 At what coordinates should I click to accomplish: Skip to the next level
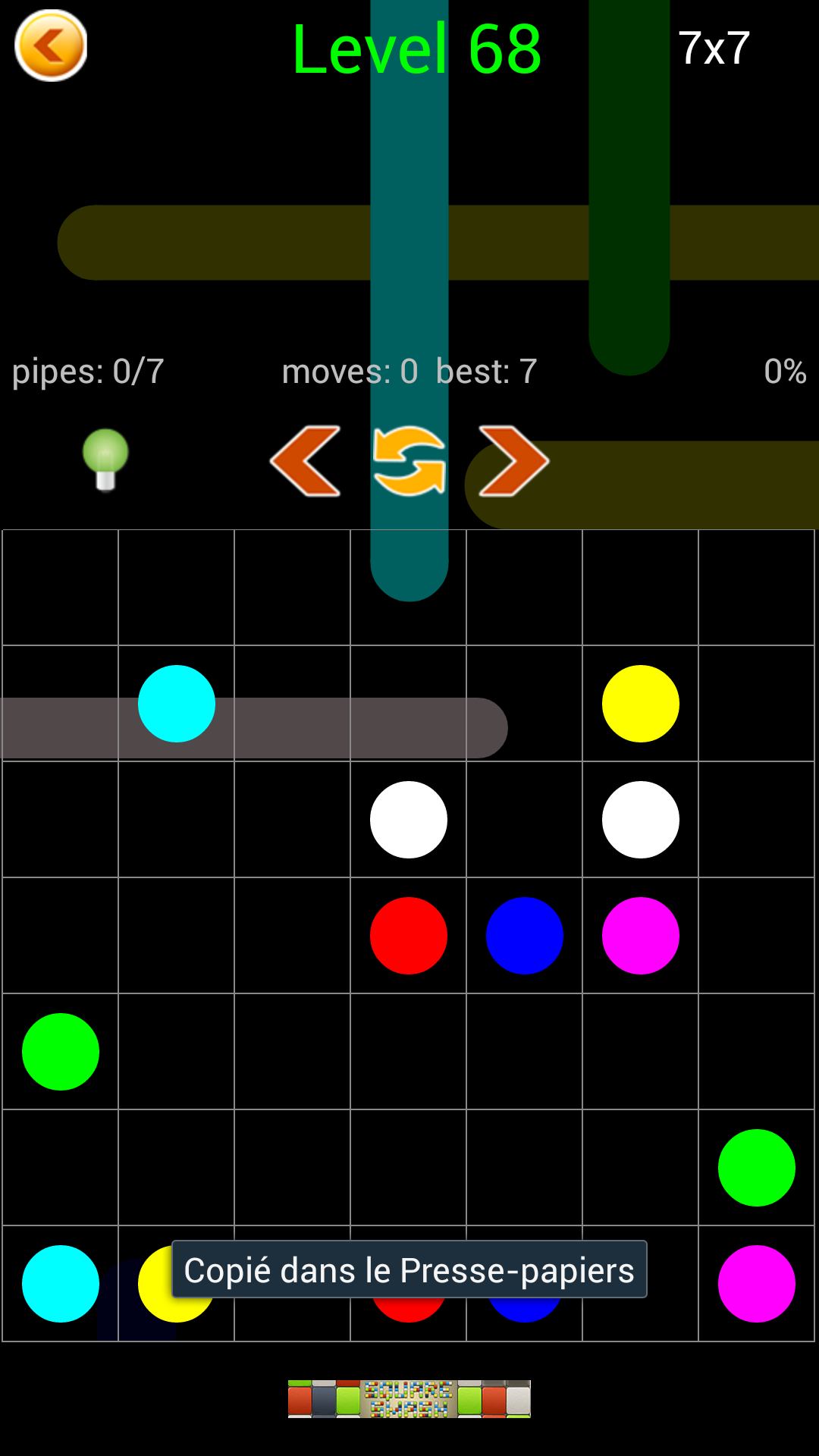point(514,461)
